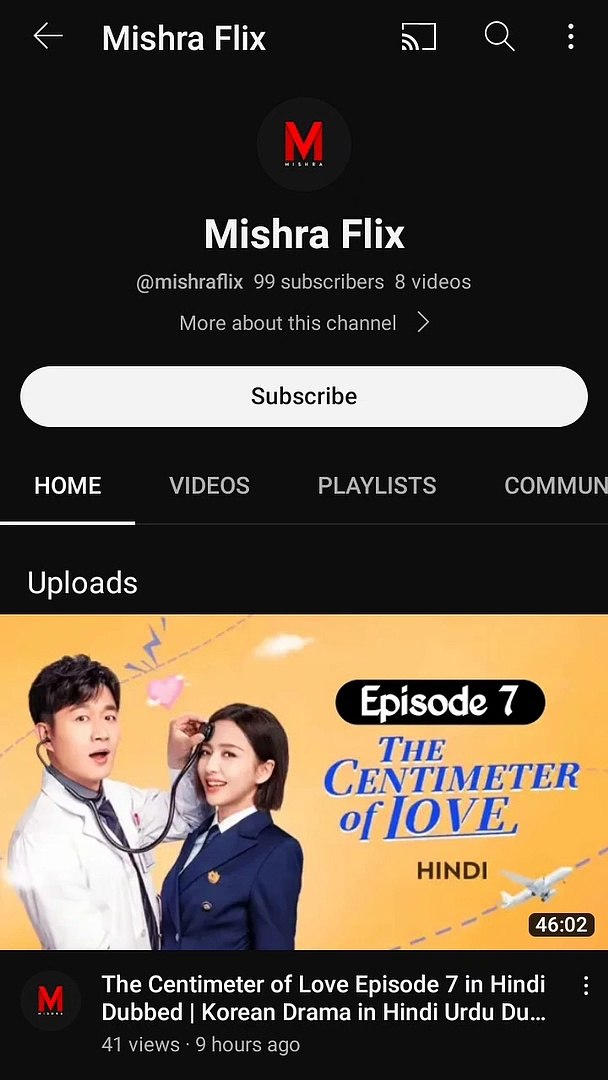The width and height of the screenshot is (608, 1080).
Task: Open the top-right overflow menu
Action: pos(570,37)
